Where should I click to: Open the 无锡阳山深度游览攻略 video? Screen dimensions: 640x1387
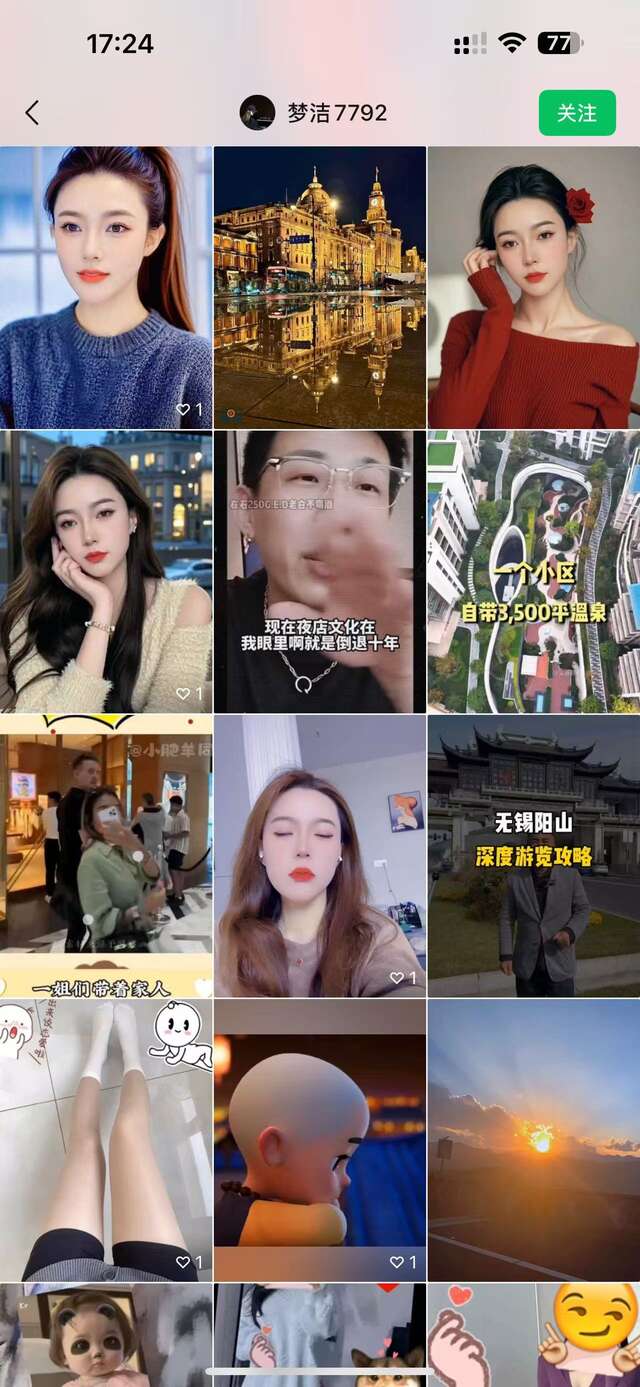pyautogui.click(x=534, y=855)
